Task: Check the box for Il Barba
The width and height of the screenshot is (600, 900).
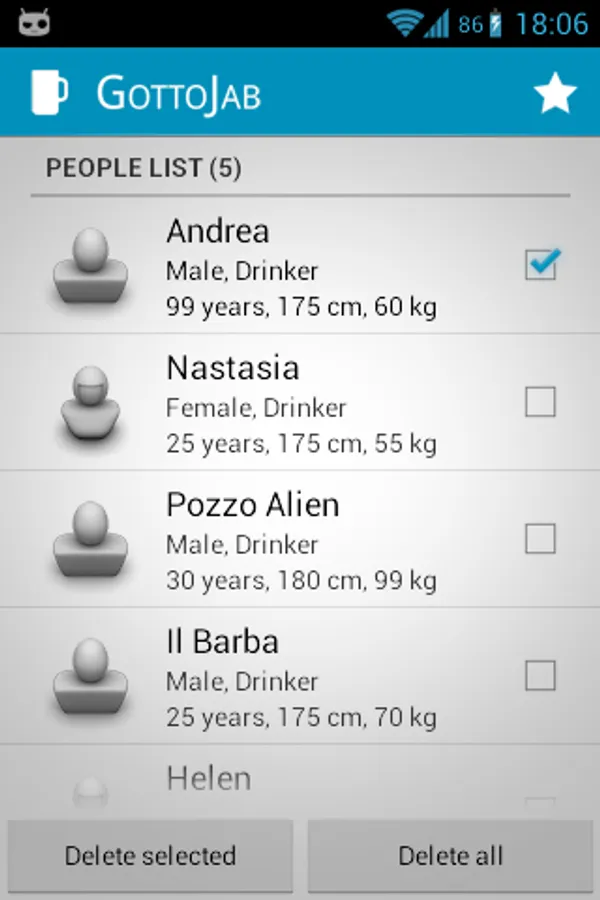Action: (540, 676)
